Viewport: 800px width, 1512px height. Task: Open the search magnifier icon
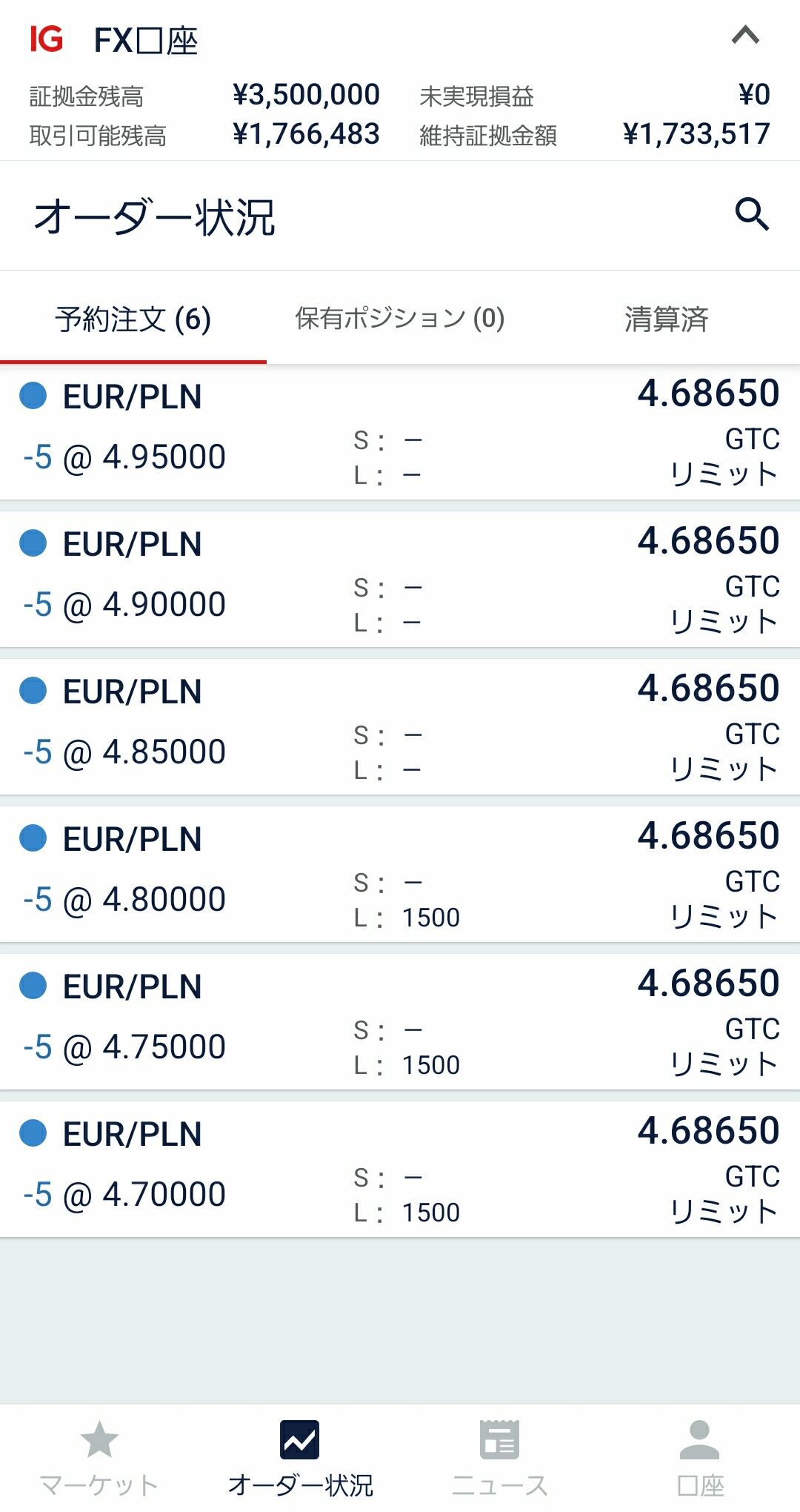click(x=751, y=215)
